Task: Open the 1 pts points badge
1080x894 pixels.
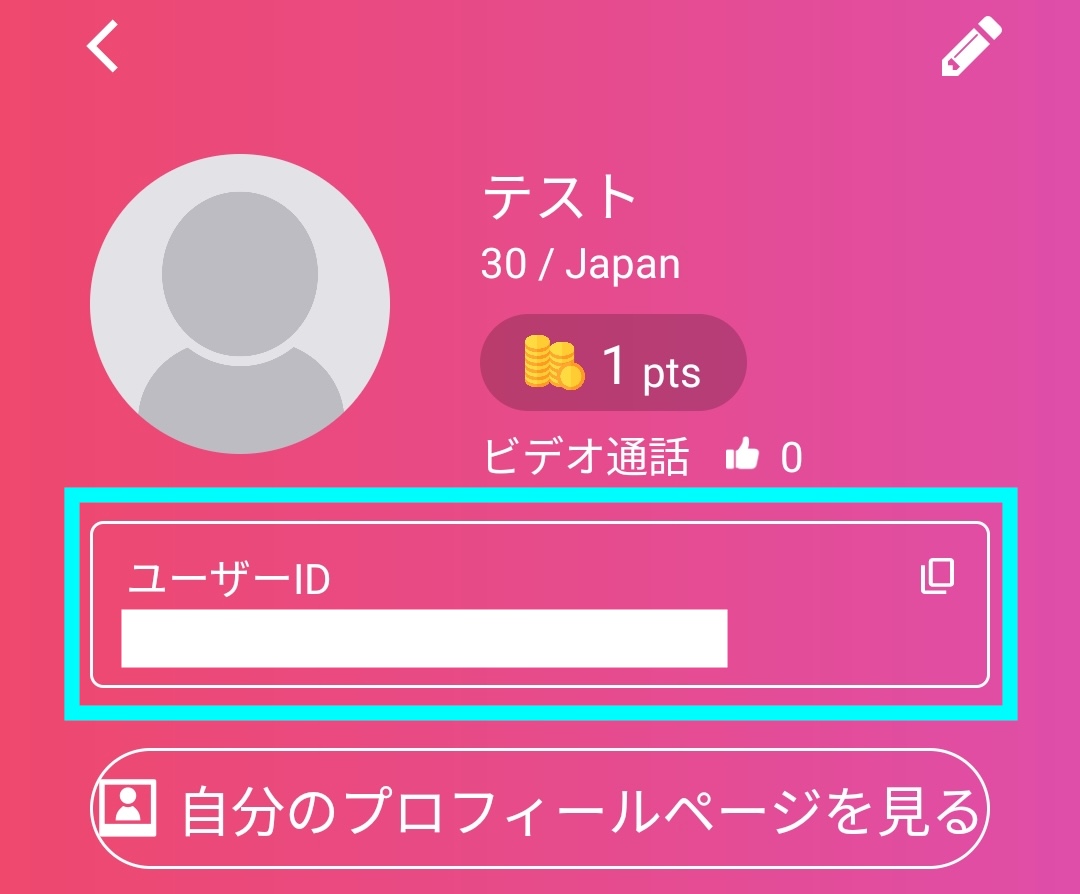Action: pos(613,364)
